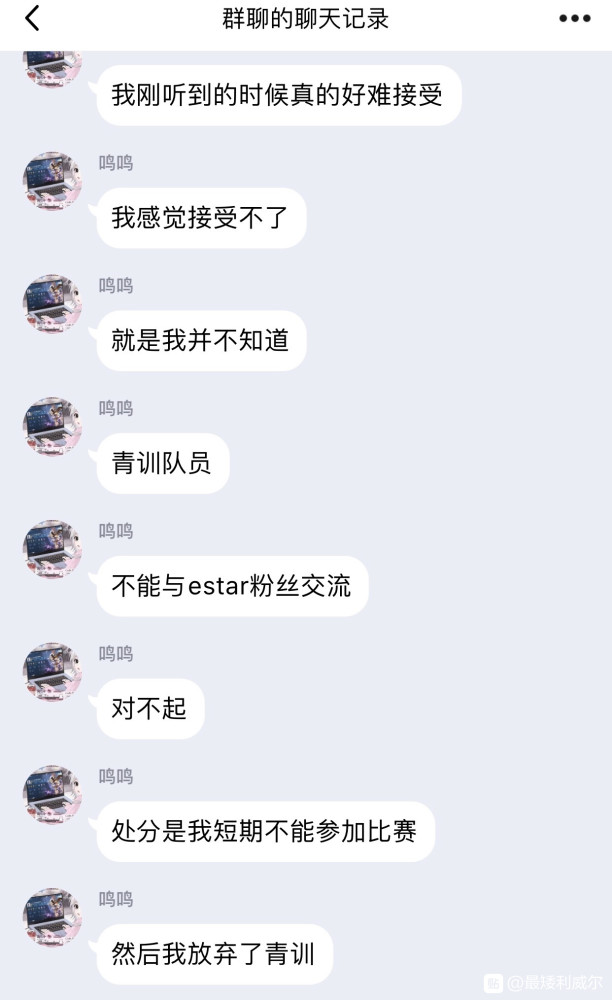Go back from the group chat record

point(32,18)
